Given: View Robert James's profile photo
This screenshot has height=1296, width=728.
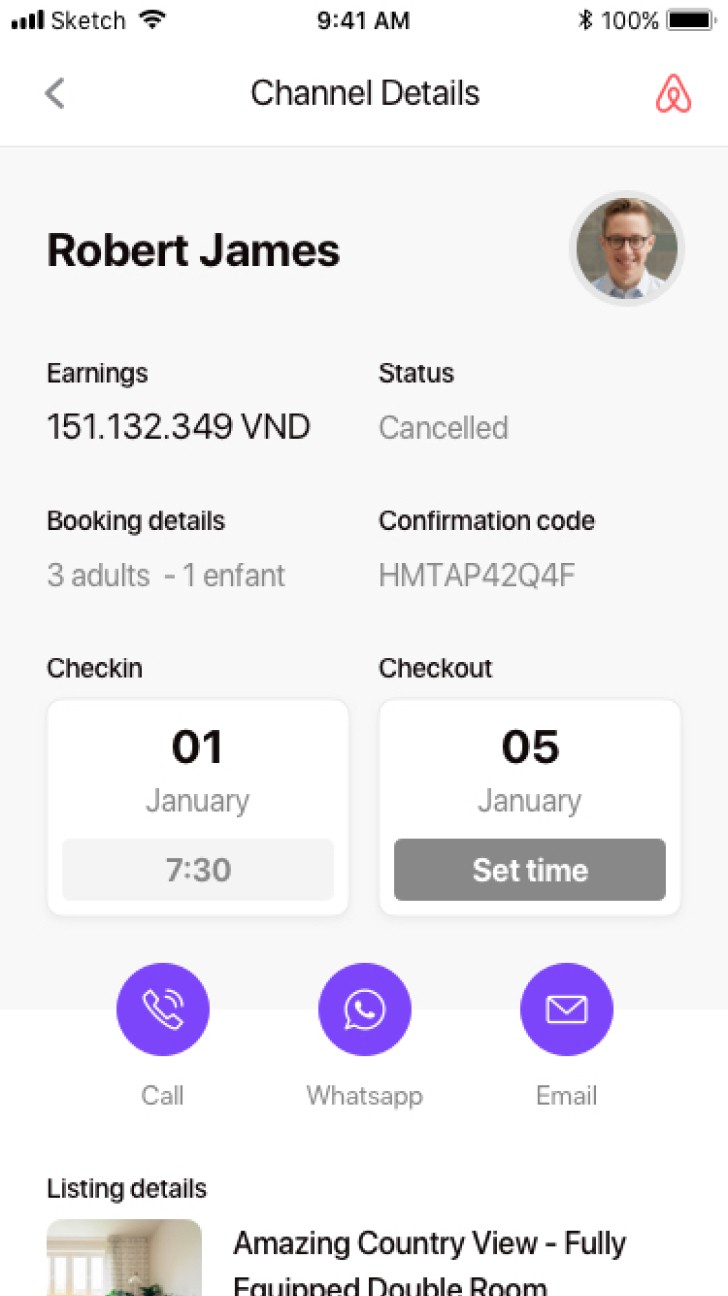Looking at the screenshot, I should point(627,248).
